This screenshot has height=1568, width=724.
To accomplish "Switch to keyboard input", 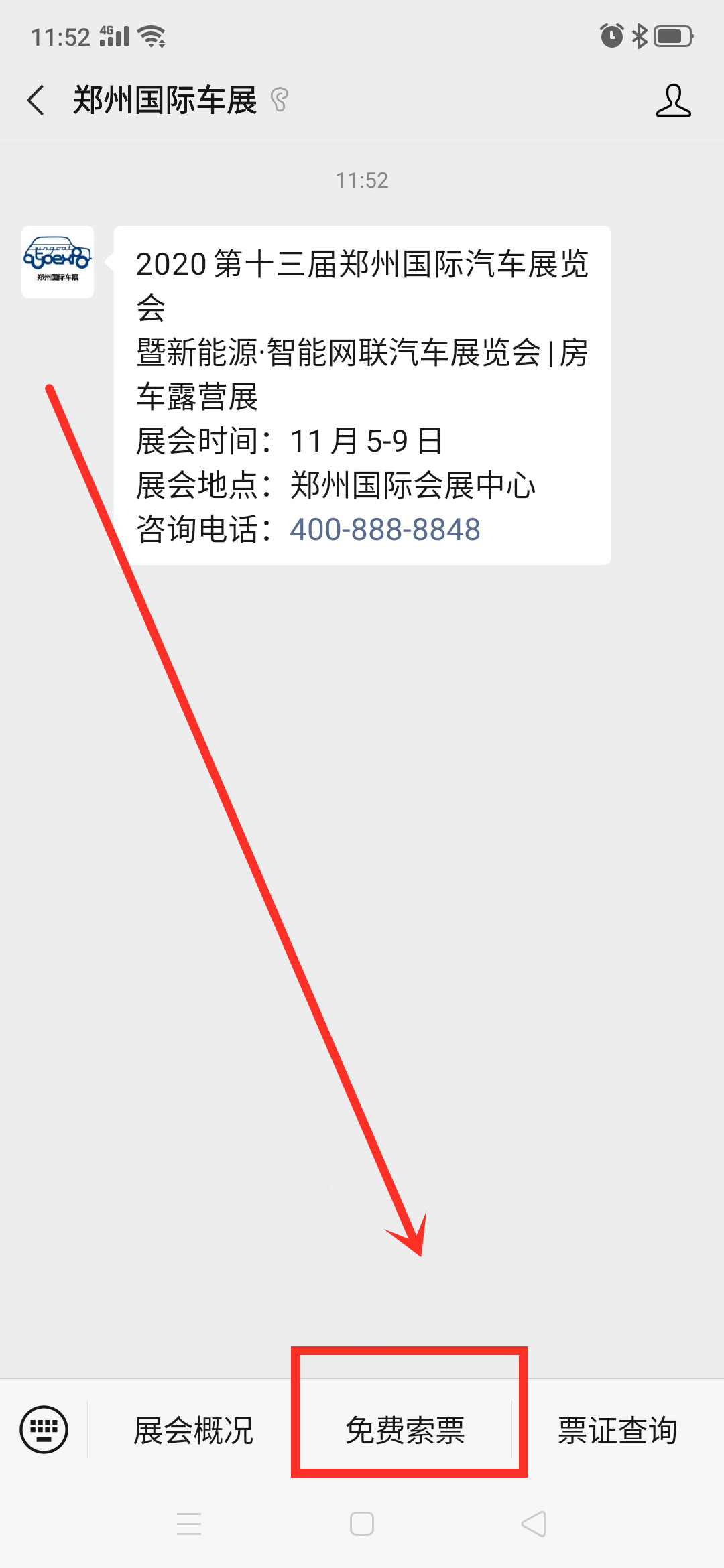I will (44, 1429).
